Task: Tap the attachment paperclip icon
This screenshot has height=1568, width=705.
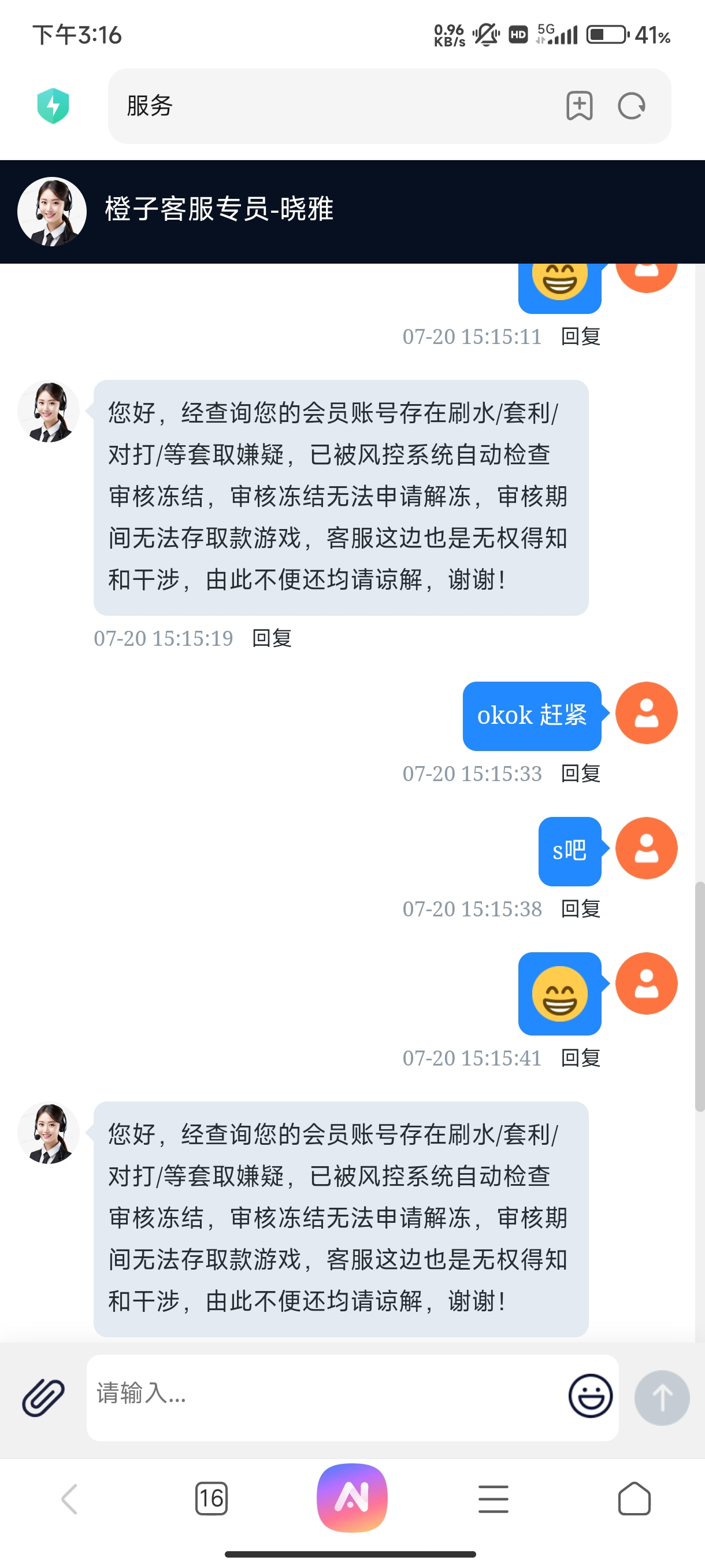Action: (43, 1397)
